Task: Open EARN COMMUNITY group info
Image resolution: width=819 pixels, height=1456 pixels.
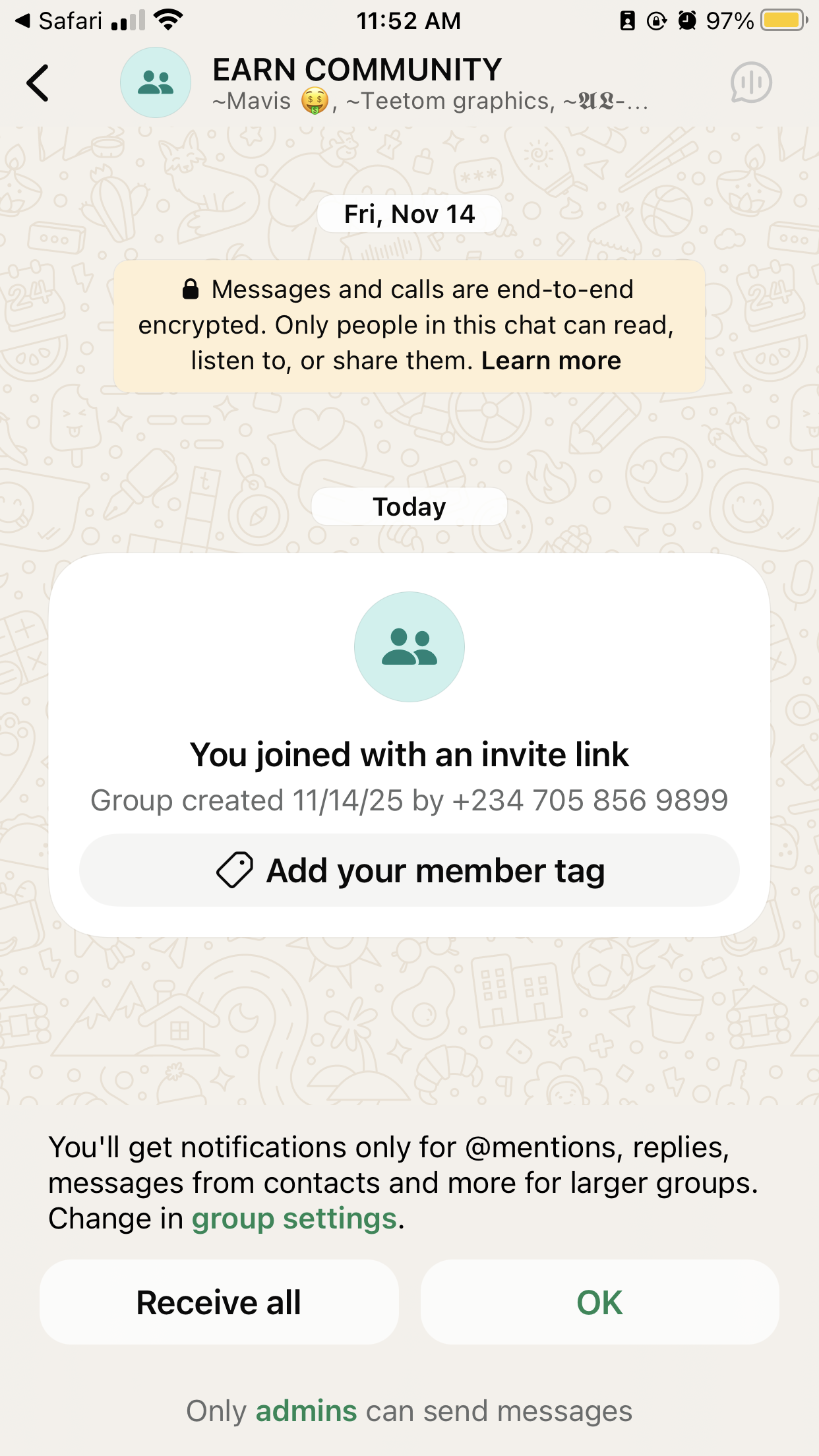Action: (x=357, y=71)
